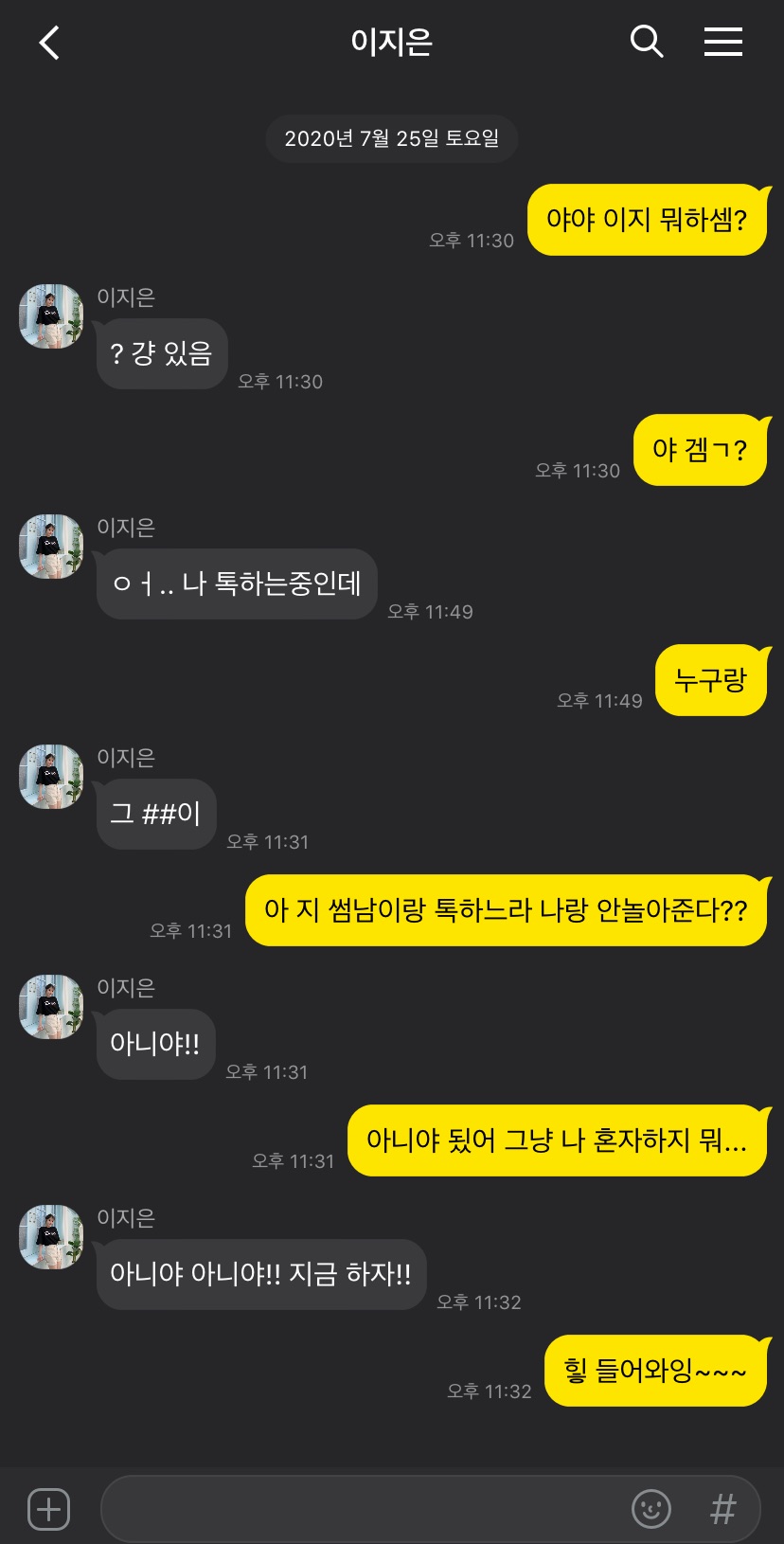The image size is (784, 1544).
Task: Open the chat room hamburger menu
Action: [x=722, y=42]
